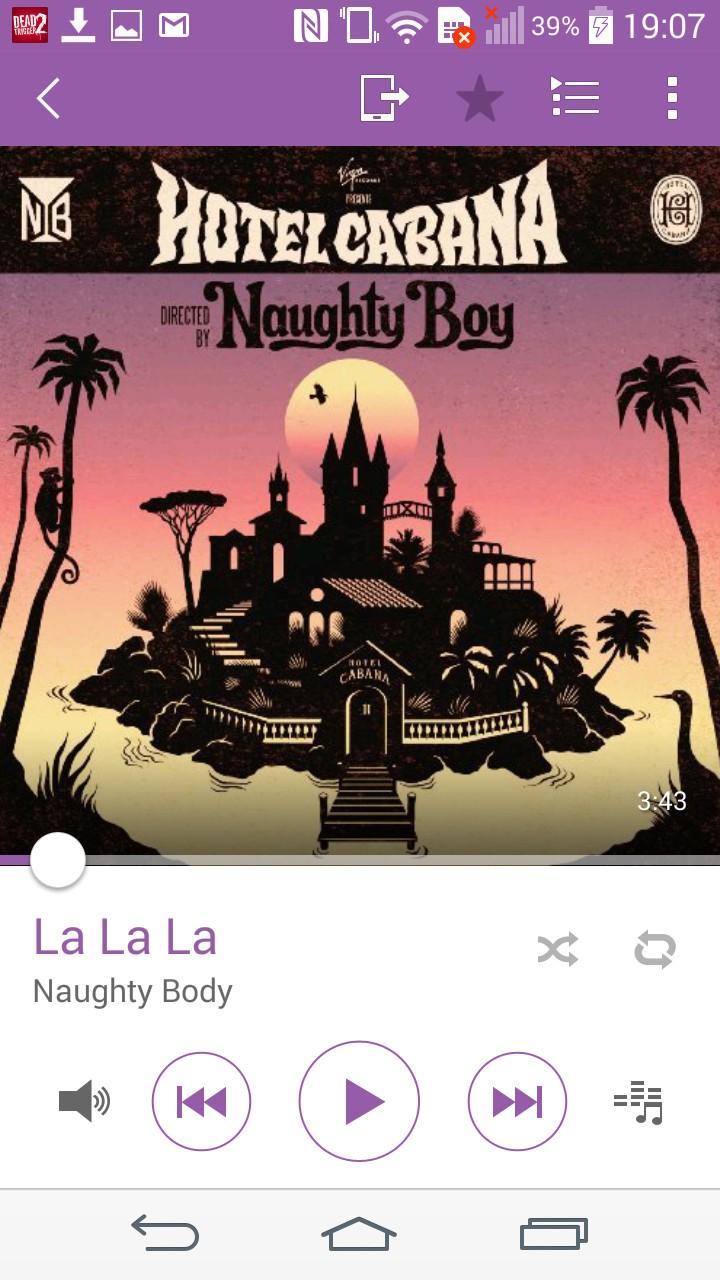This screenshot has width=720, height=1280.
Task: Tap the system home button
Action: (x=359, y=1234)
